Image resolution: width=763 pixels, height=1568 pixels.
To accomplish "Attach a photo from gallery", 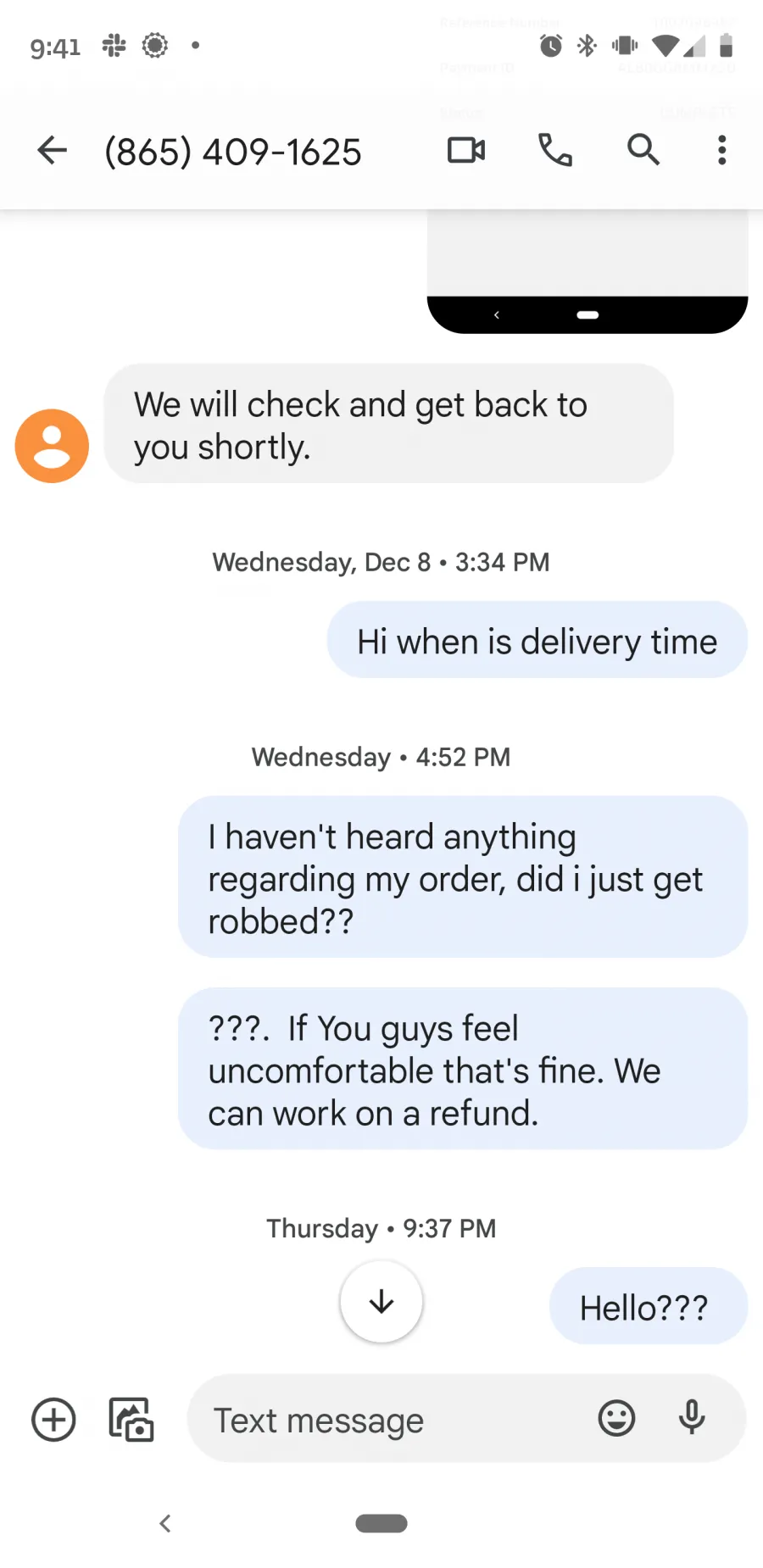I will [131, 1419].
